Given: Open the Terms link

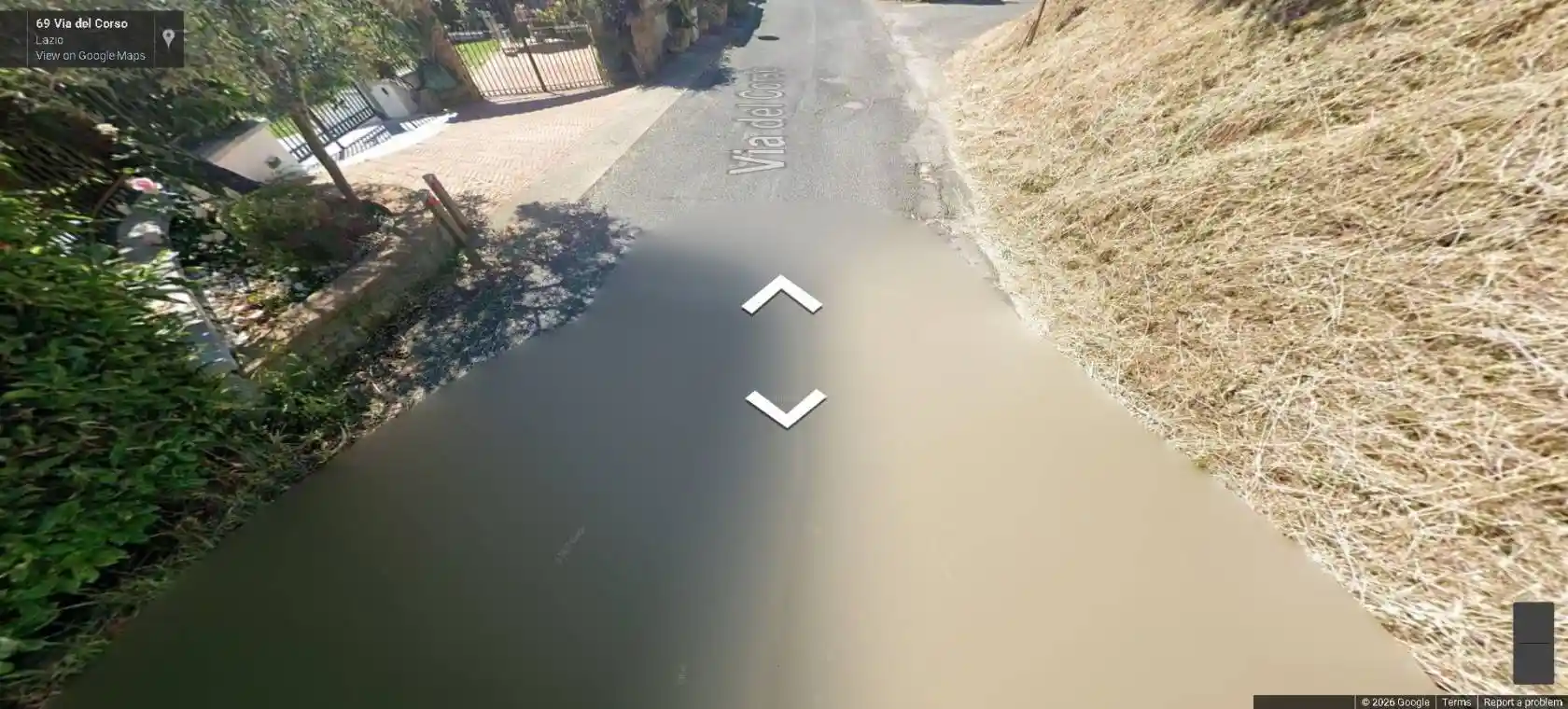Looking at the screenshot, I should 1455,702.
